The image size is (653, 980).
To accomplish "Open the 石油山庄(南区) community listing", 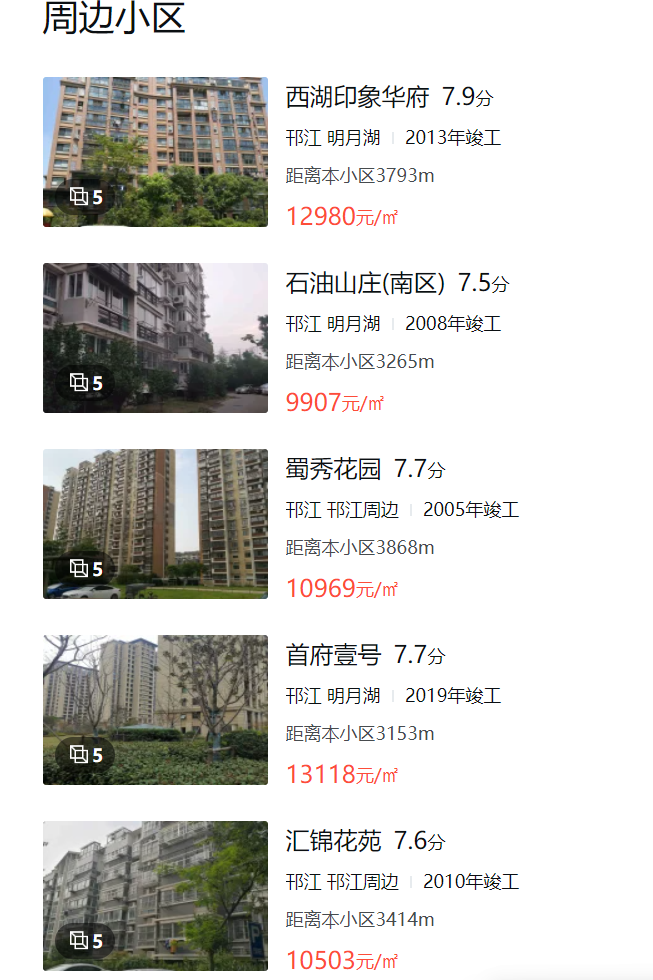I will coord(365,284).
